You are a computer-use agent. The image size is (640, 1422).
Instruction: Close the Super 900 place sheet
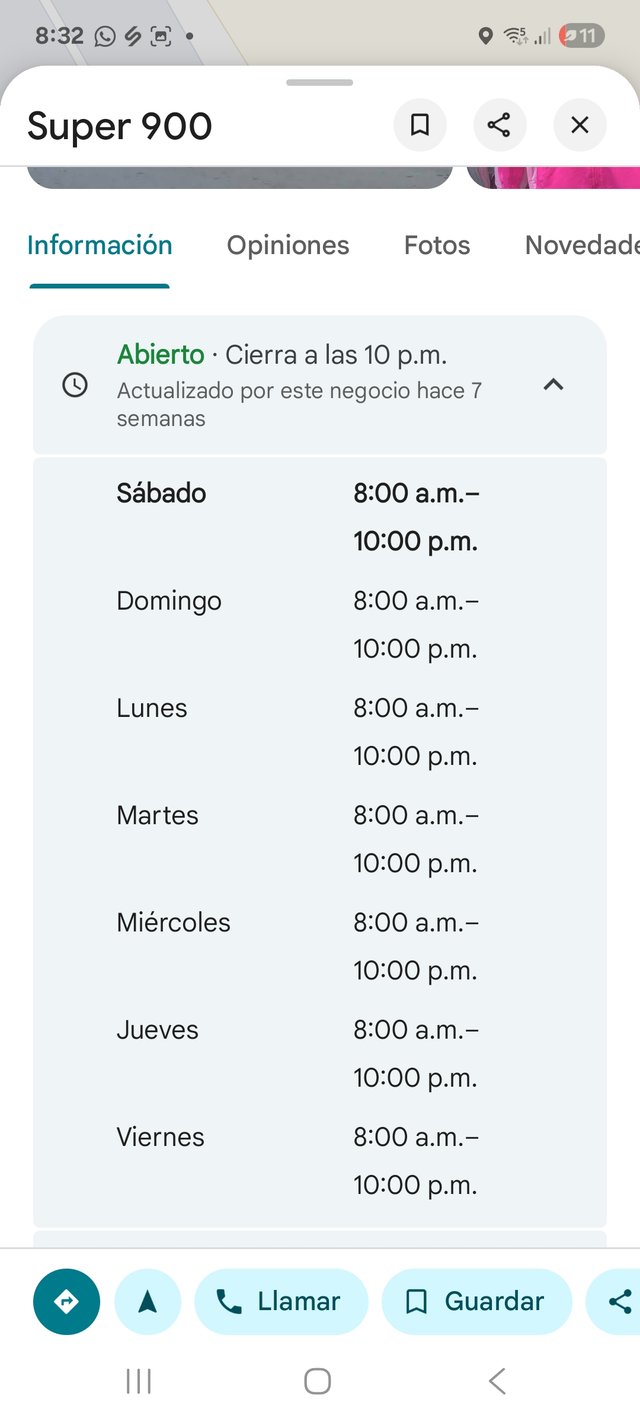(x=580, y=125)
